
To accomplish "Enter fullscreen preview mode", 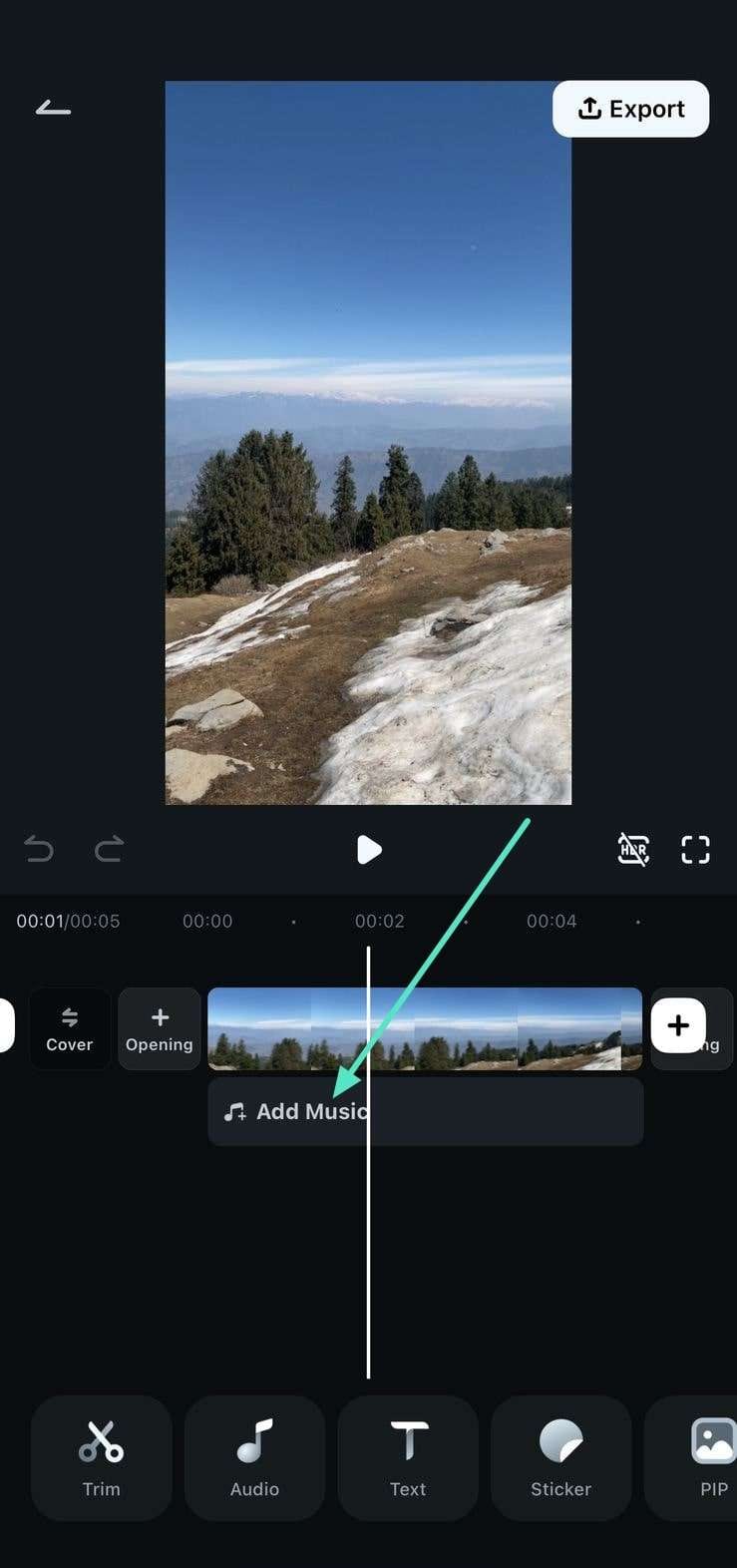I will (x=695, y=850).
